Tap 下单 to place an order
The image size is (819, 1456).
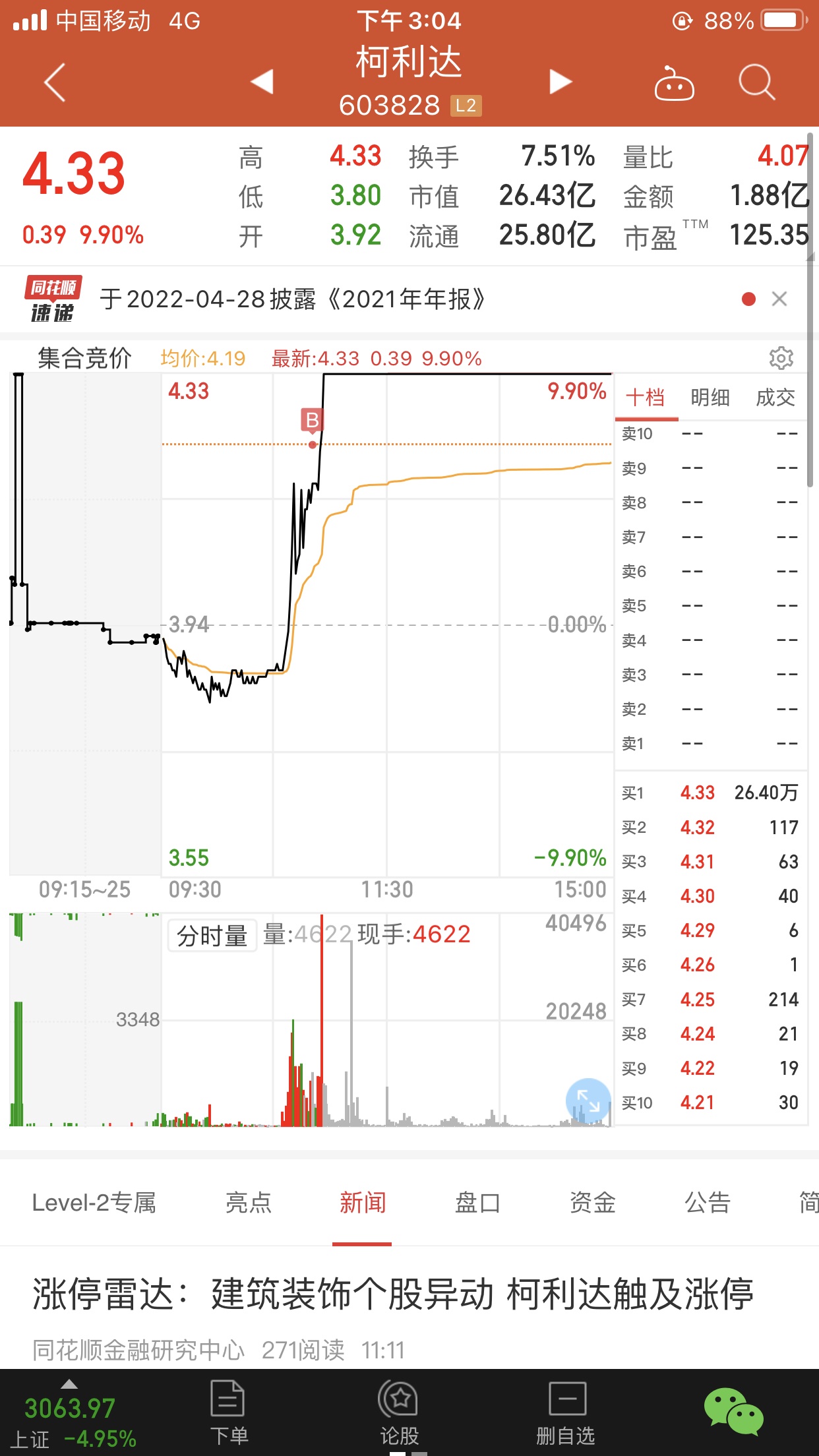point(228,1411)
